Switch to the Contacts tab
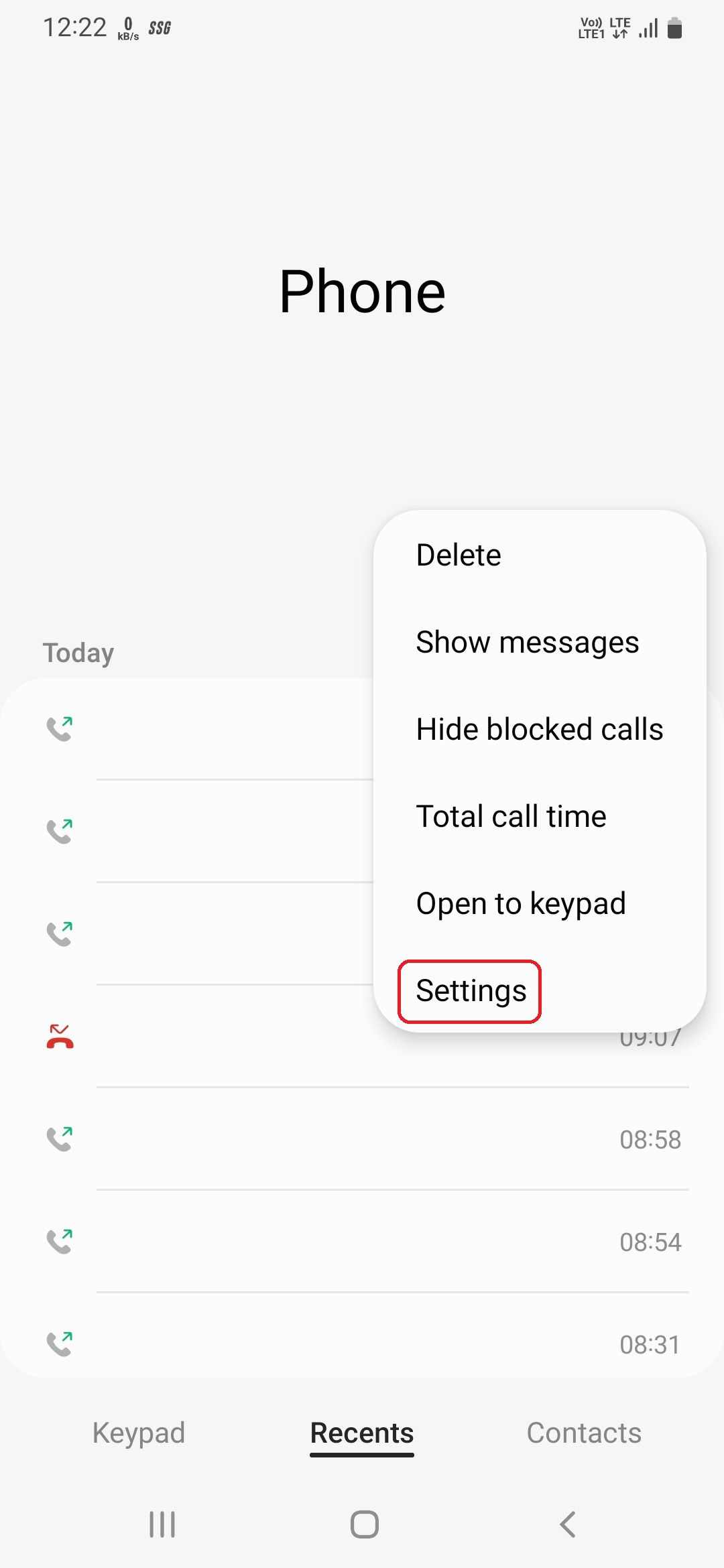Image resolution: width=724 pixels, height=1568 pixels. coord(583,1433)
